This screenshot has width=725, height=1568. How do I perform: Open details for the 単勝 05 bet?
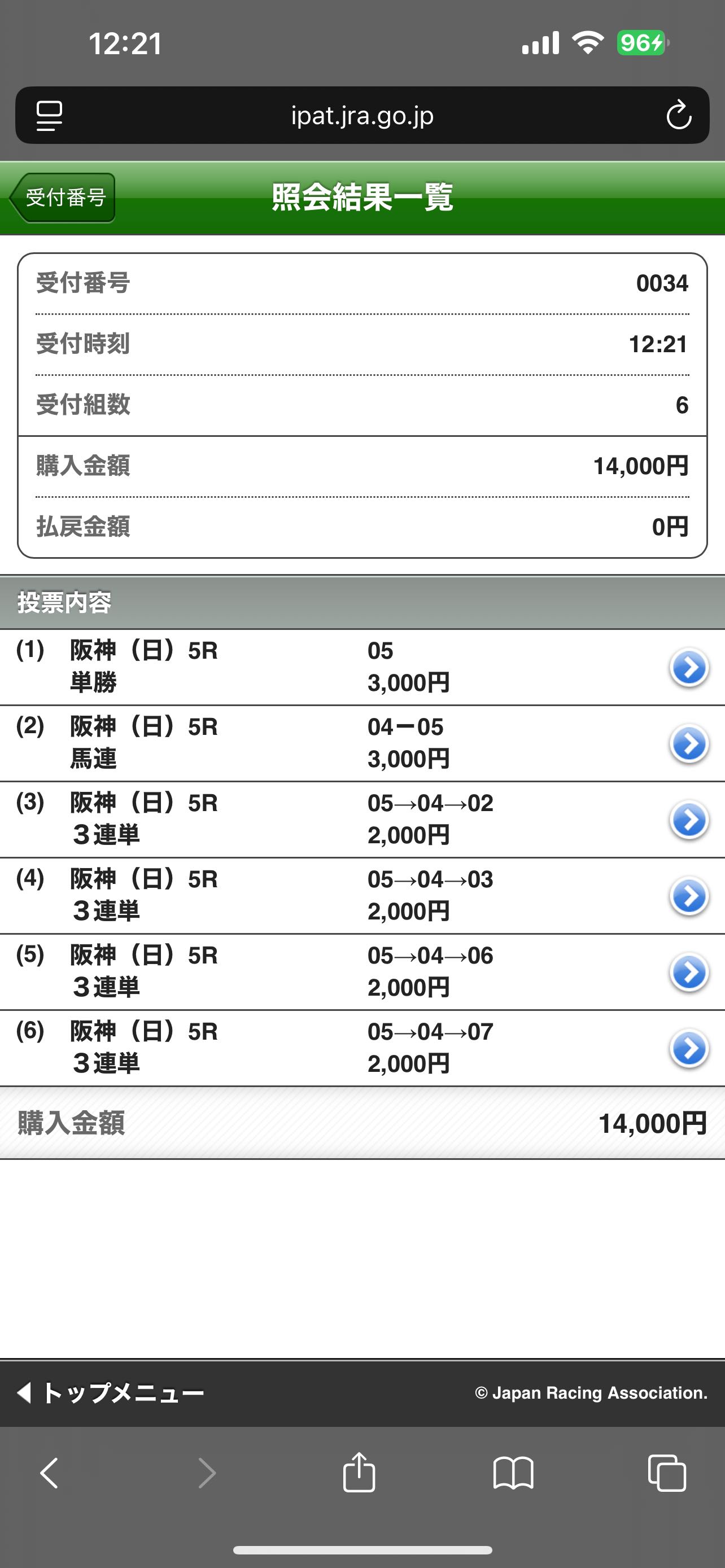688,668
